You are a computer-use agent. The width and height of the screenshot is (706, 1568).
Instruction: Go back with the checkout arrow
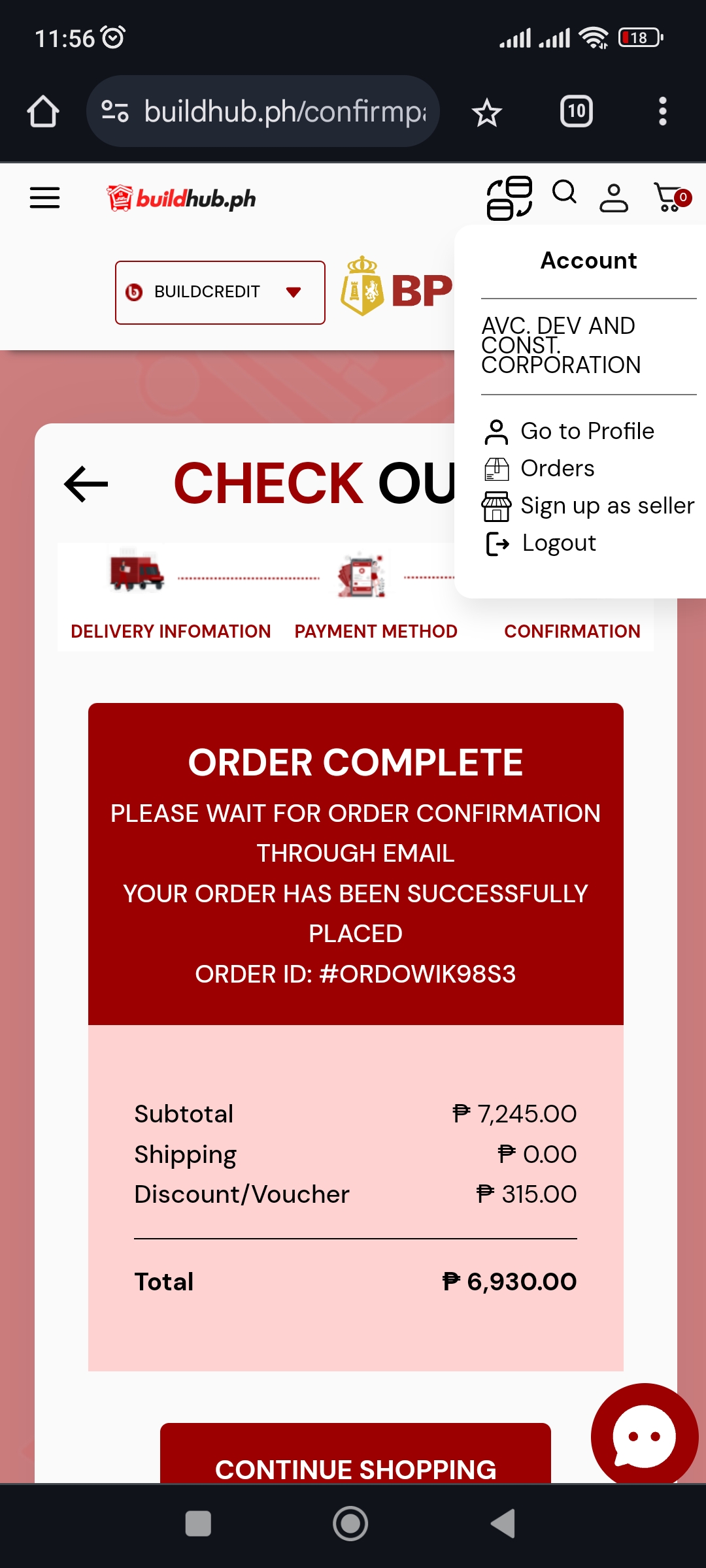(x=86, y=484)
